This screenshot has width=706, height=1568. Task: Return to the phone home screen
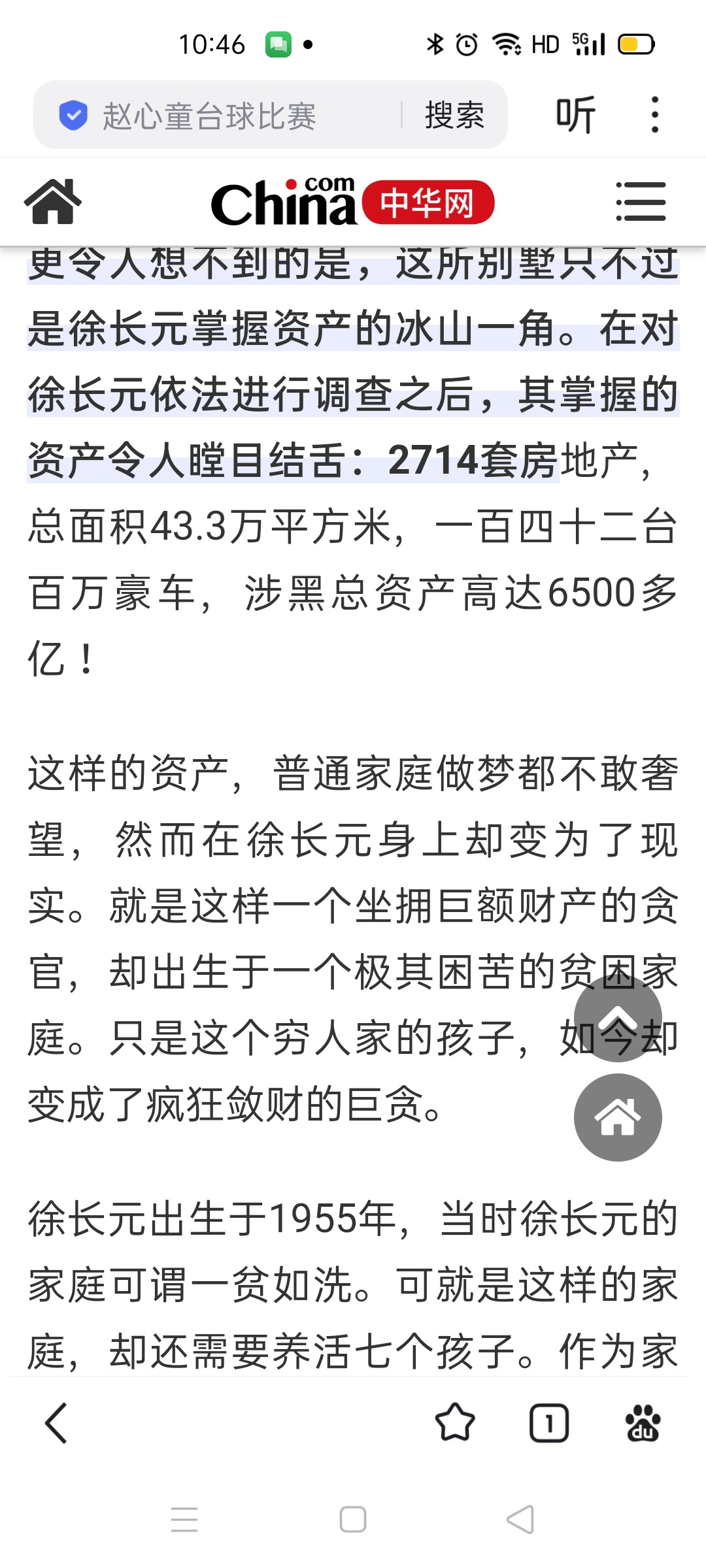tap(353, 1520)
